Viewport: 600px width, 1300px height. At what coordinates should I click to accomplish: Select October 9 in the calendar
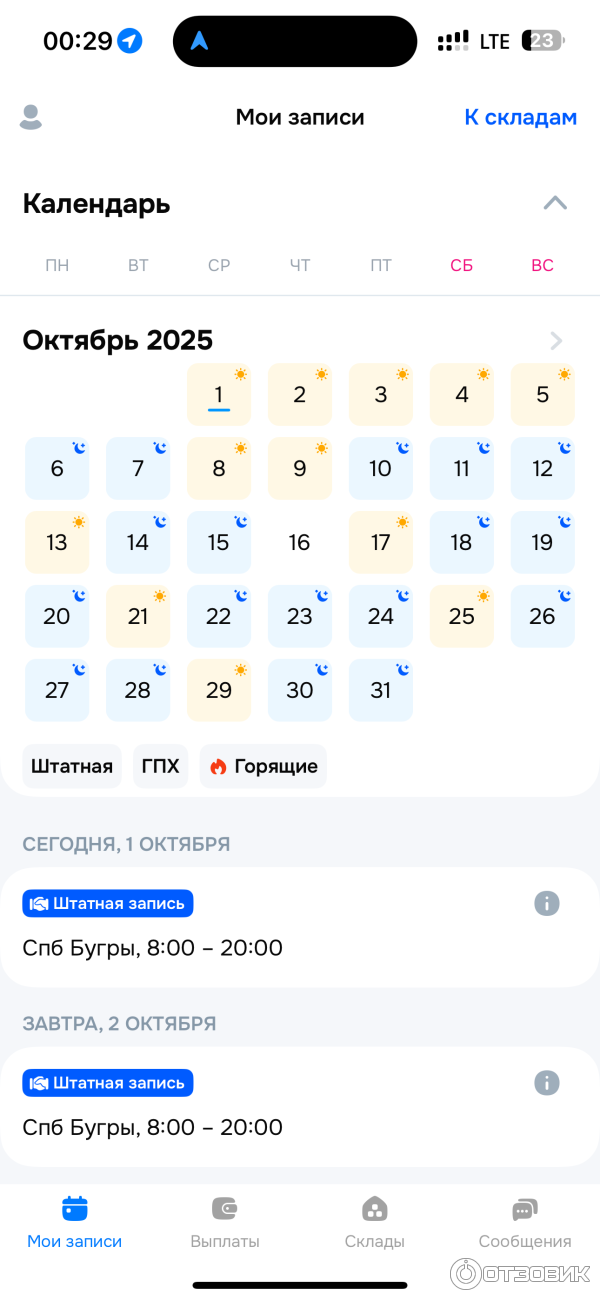(300, 468)
